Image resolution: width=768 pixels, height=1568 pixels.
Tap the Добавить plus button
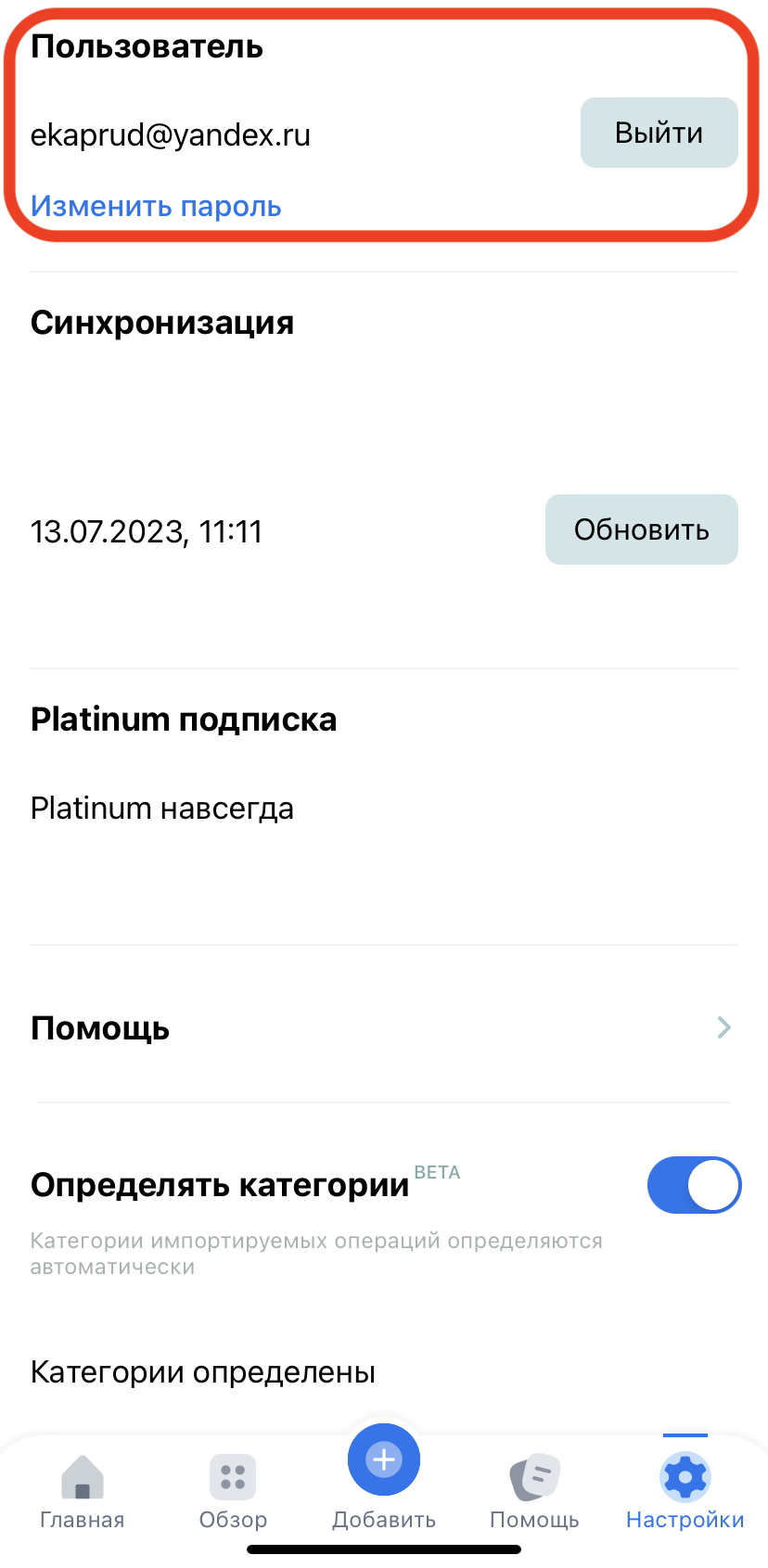tap(383, 1460)
